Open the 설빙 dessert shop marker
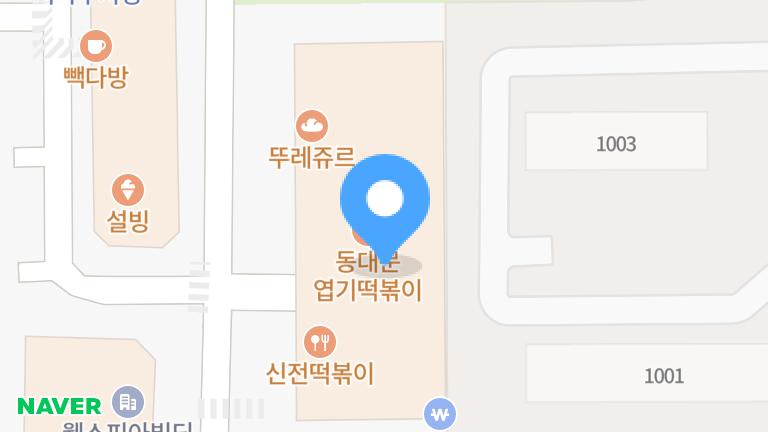 [128, 189]
